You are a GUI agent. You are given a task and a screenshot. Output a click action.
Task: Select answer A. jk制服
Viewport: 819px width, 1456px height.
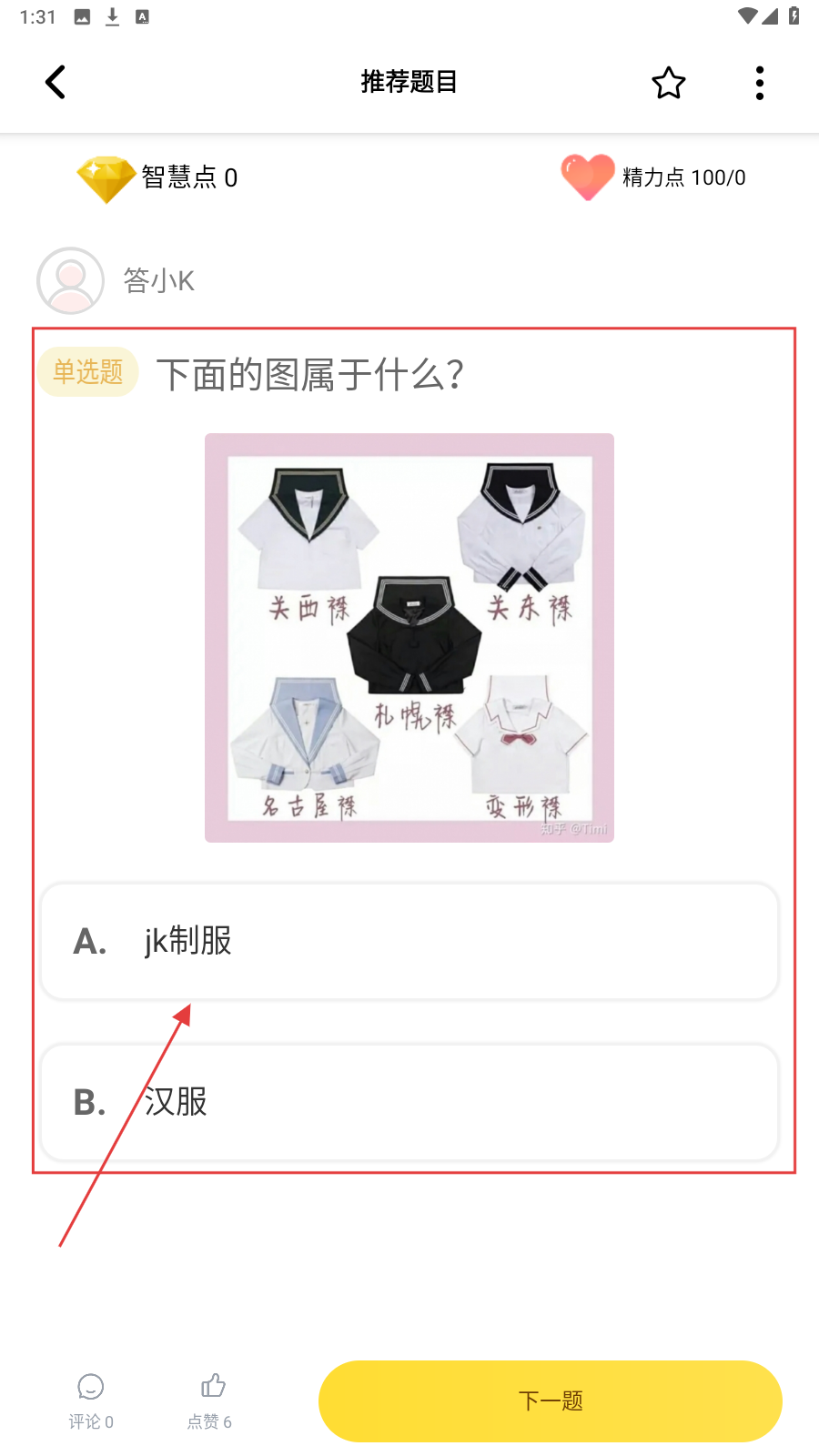[409, 941]
